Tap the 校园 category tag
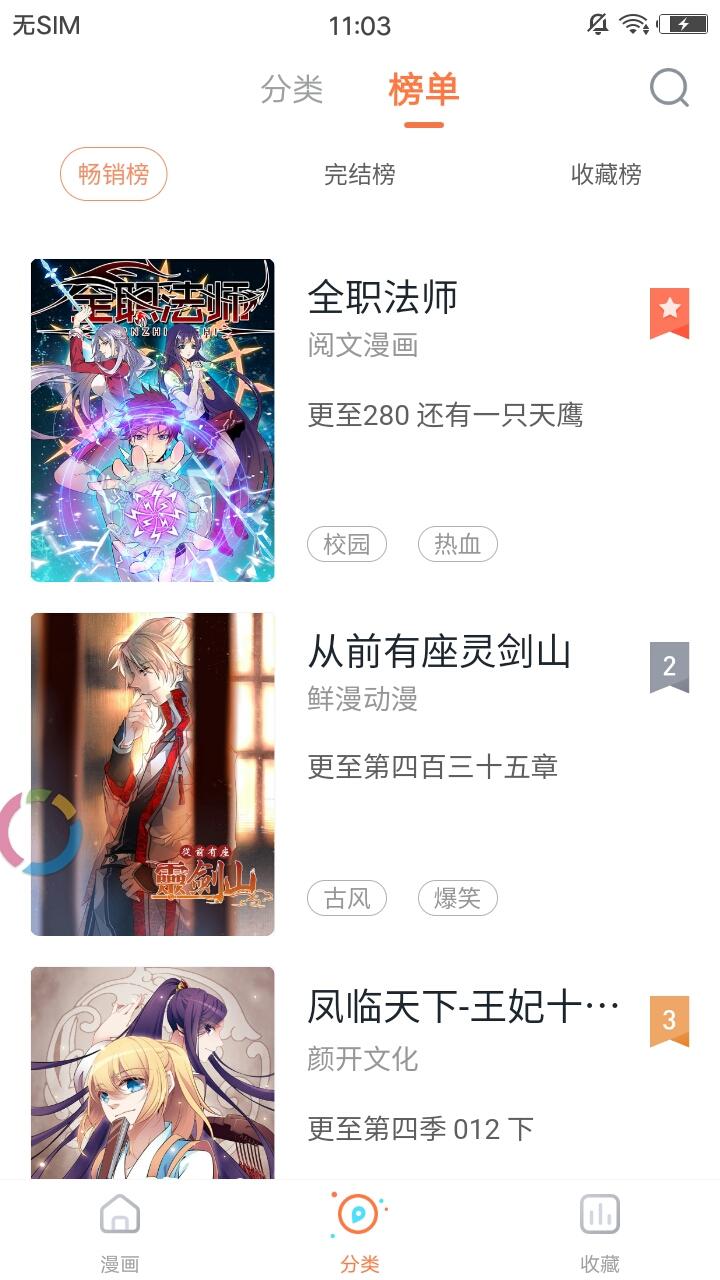The image size is (720, 1280). pyautogui.click(x=347, y=544)
